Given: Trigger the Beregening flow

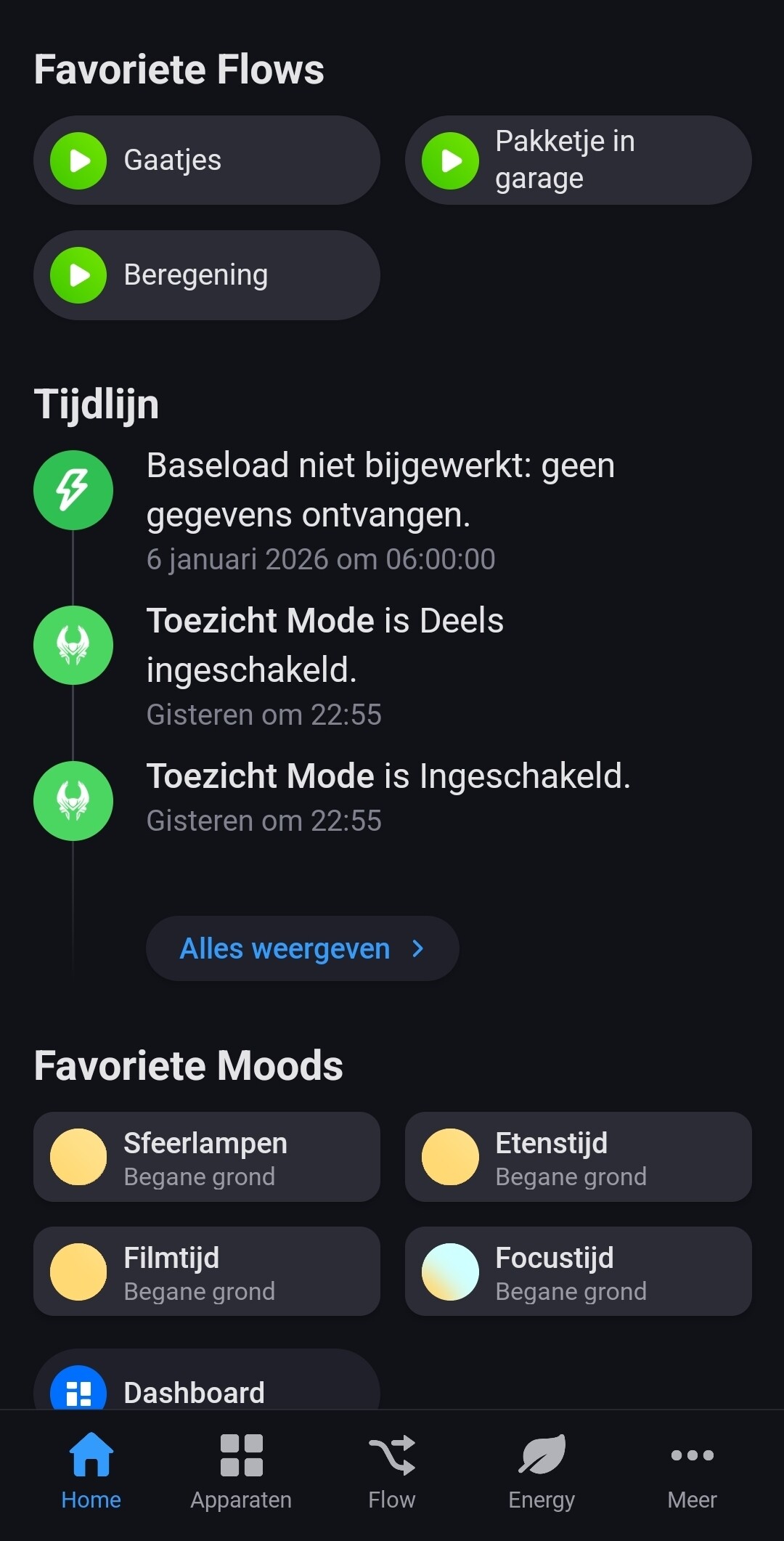Looking at the screenshot, I should point(78,275).
